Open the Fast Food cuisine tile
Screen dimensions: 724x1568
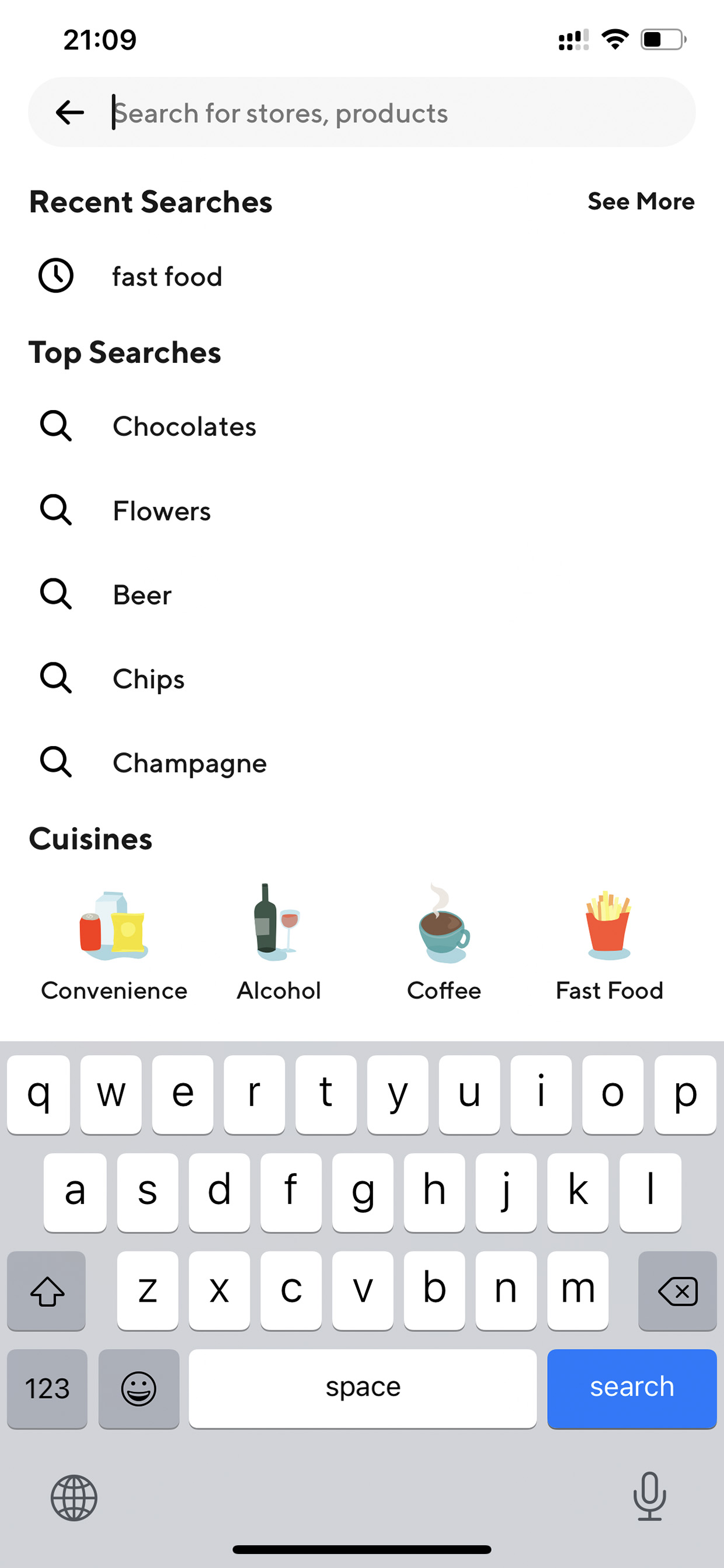[x=609, y=941]
